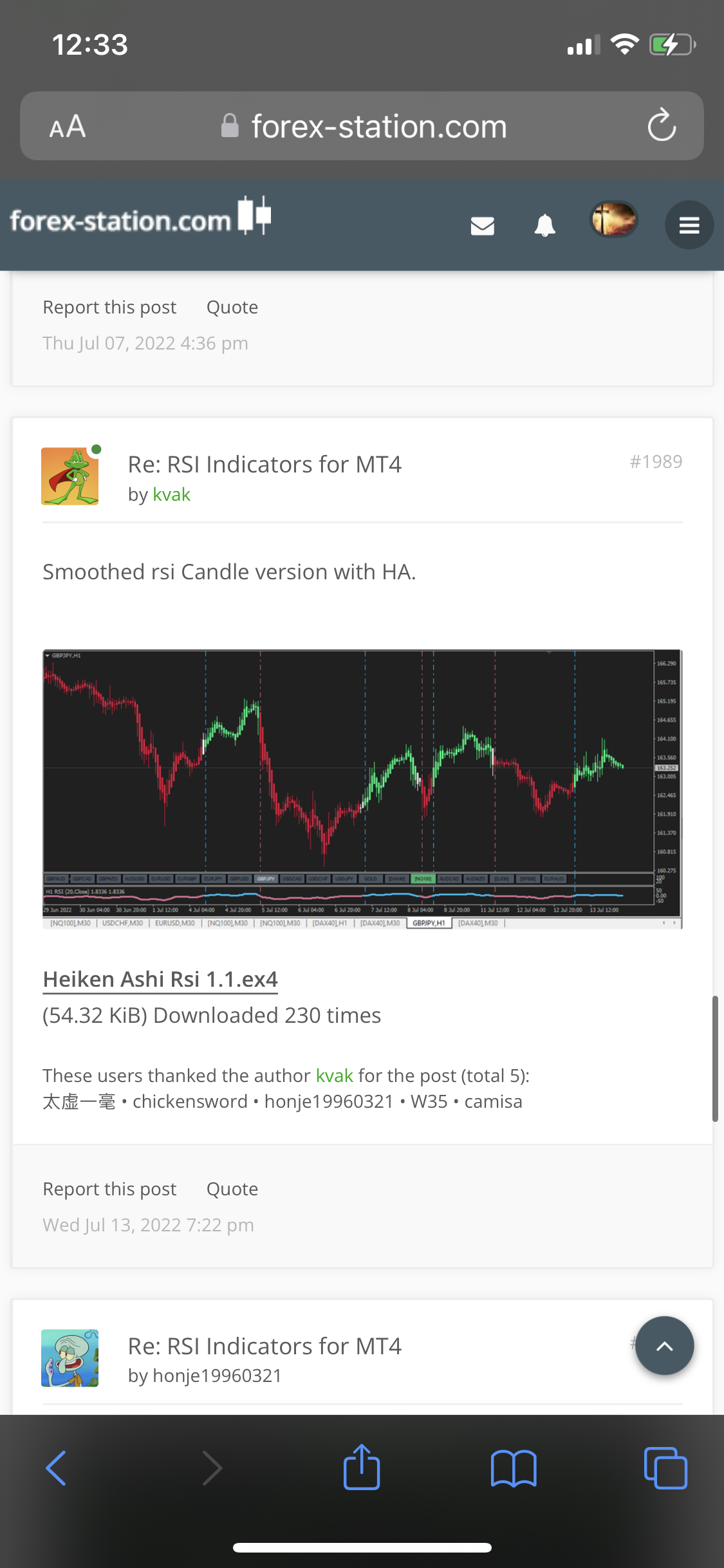Share this page via Safari

(x=362, y=1468)
